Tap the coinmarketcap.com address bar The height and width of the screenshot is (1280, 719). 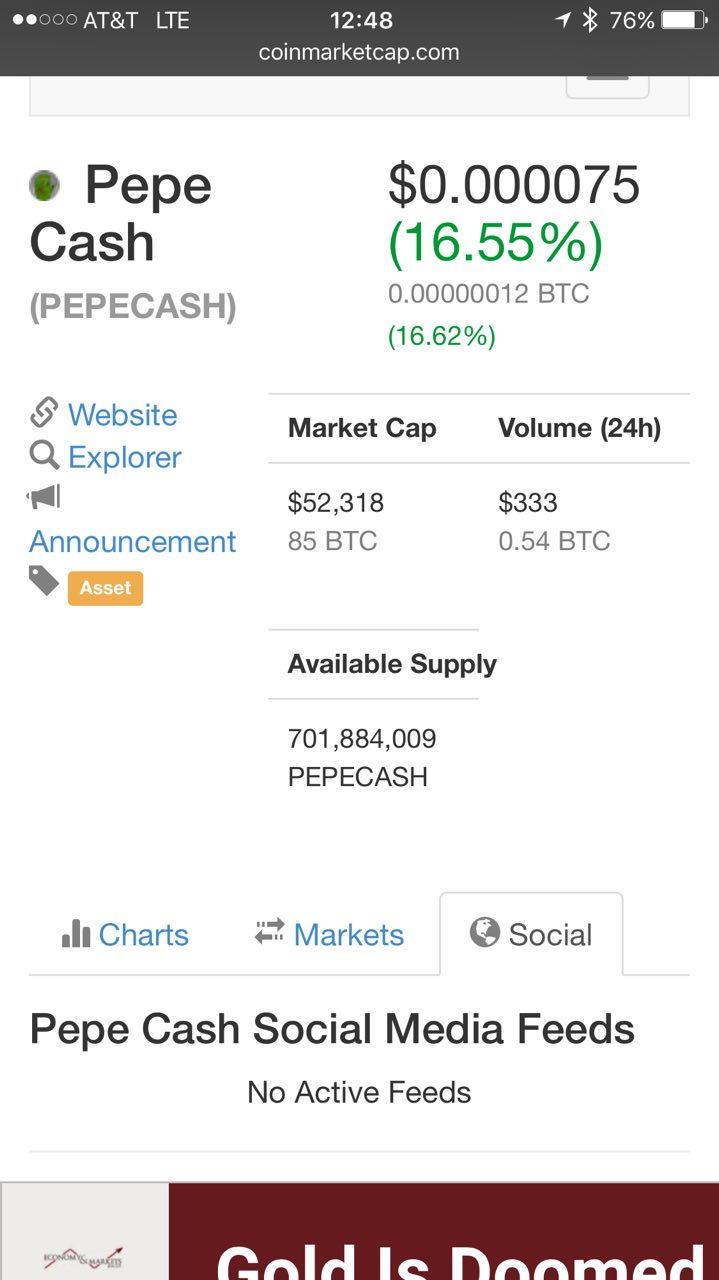point(359,52)
